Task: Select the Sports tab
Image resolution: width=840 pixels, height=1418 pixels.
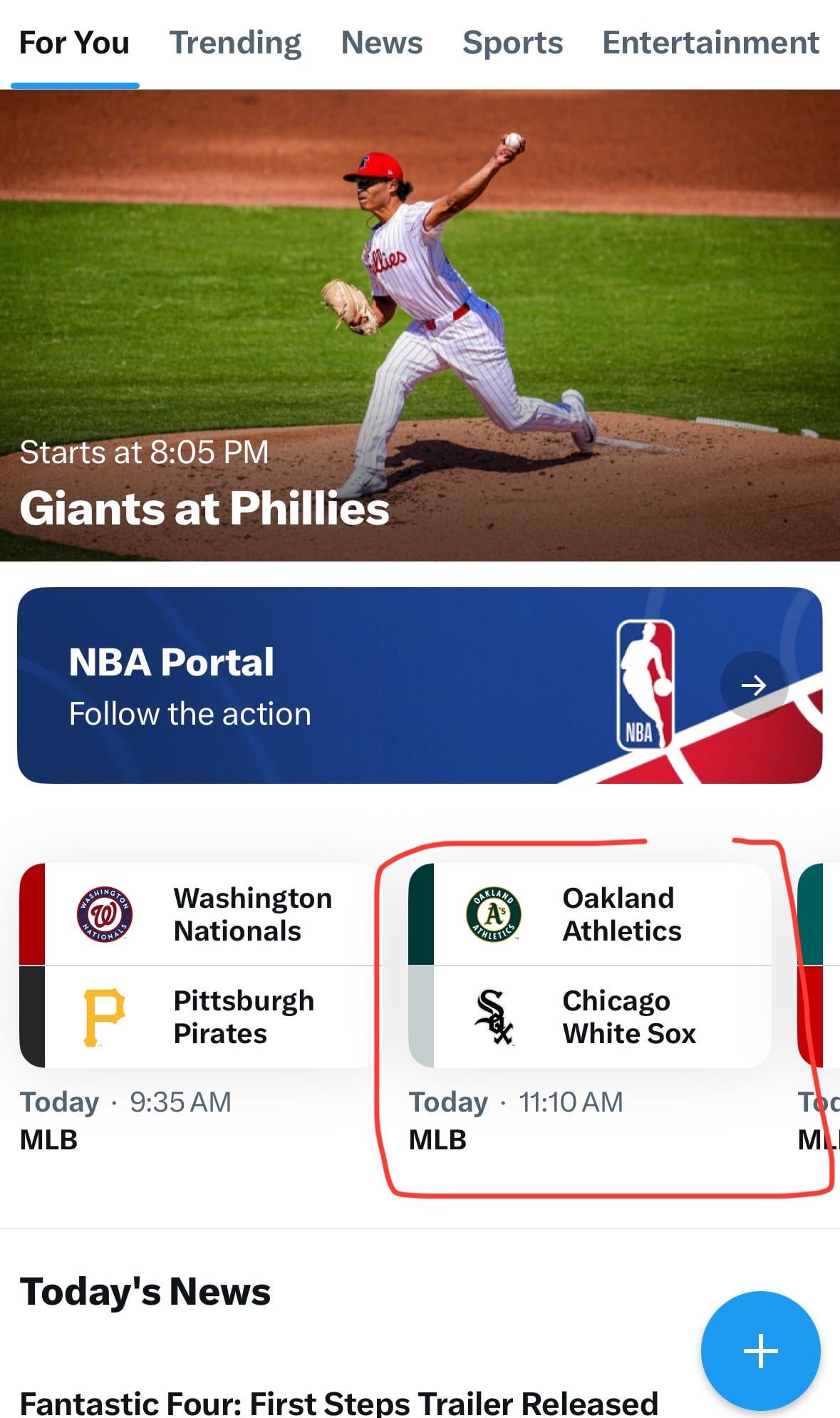Action: 512,43
